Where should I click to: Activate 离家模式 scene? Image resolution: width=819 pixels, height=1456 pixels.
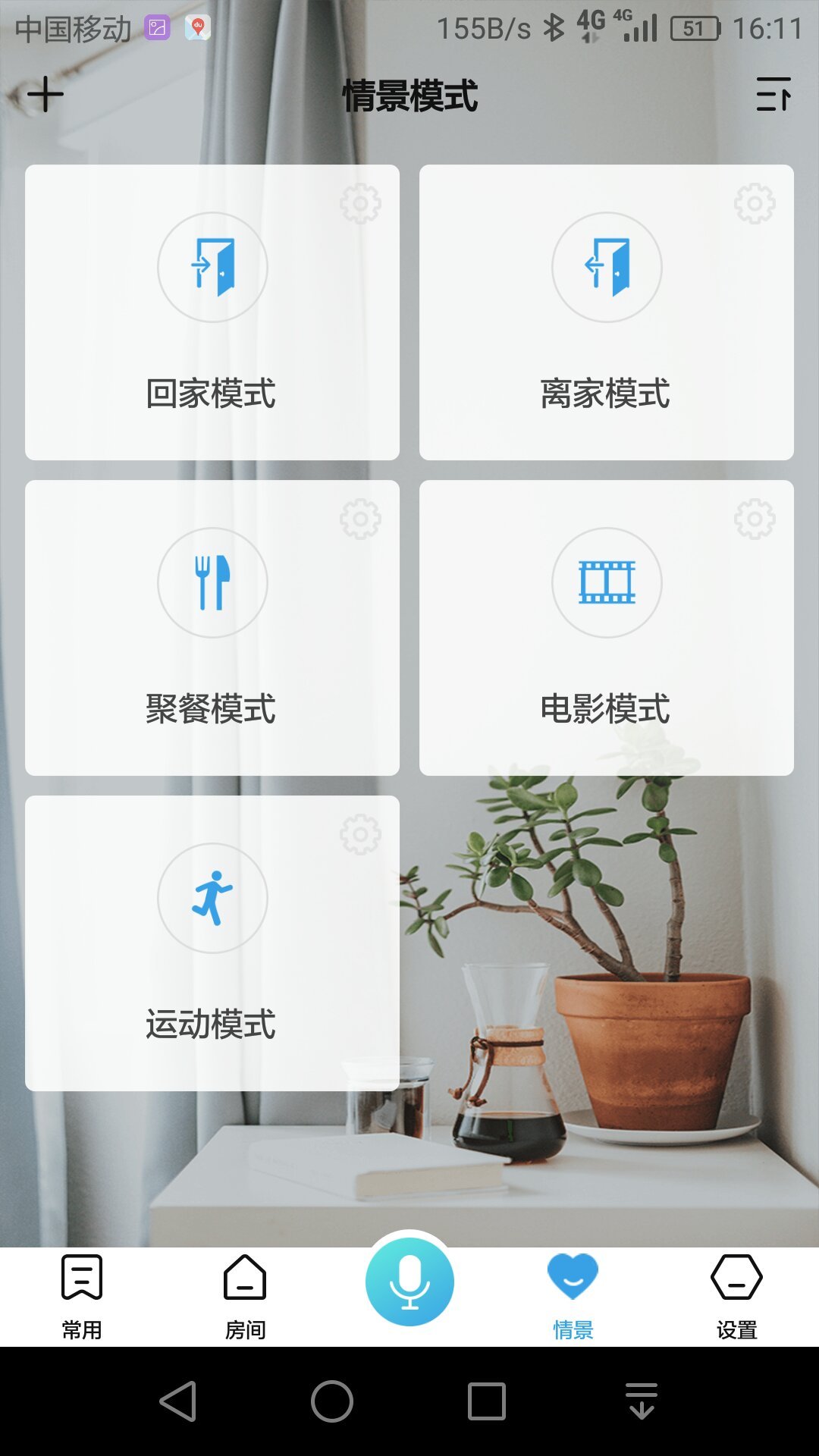pyautogui.click(x=607, y=312)
